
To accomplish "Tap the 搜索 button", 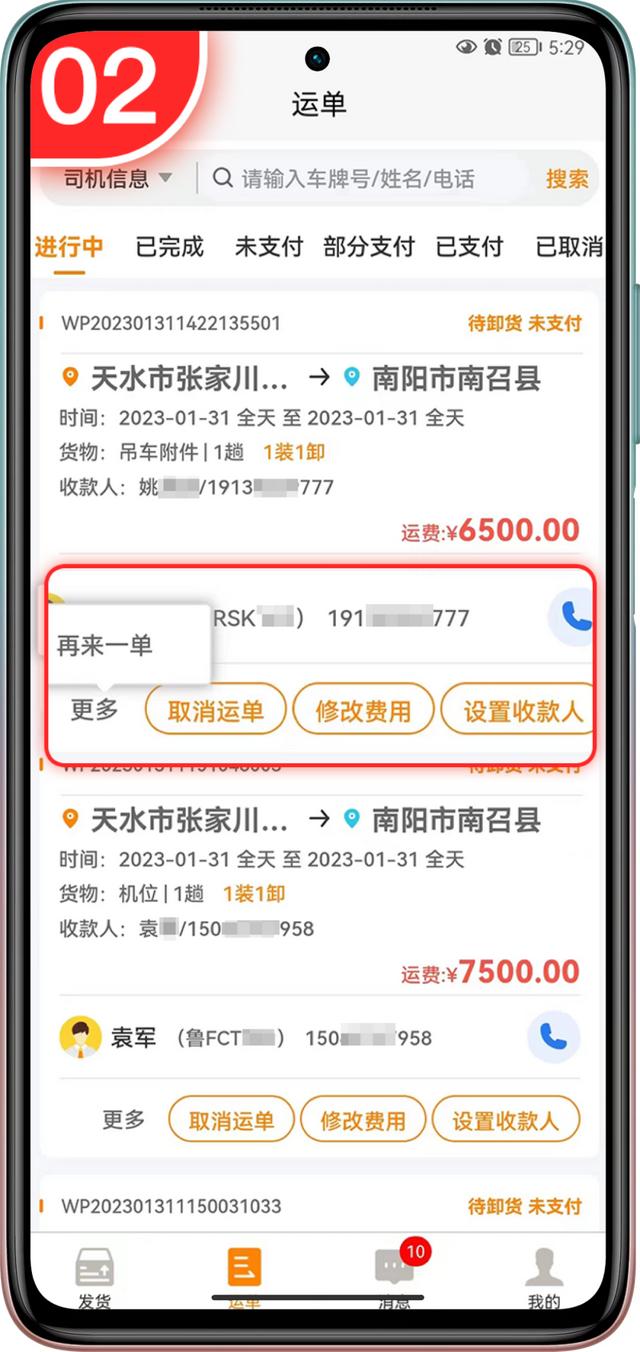I will pos(566,179).
